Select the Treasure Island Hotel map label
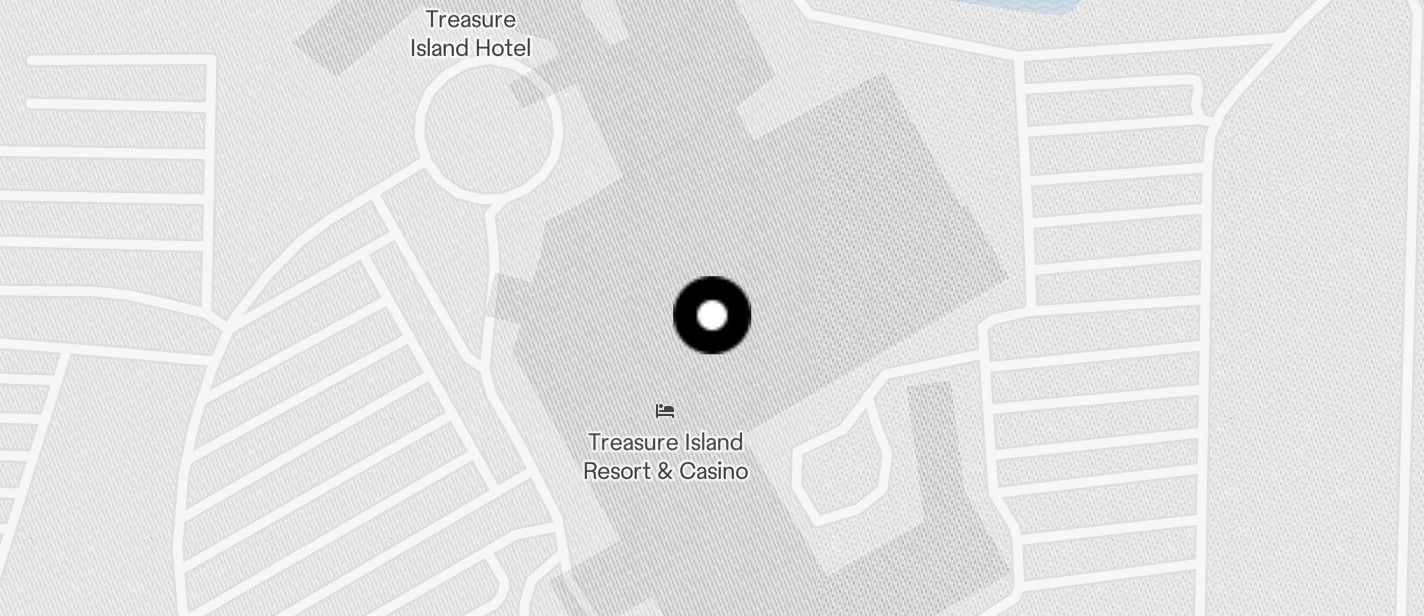 470,34
